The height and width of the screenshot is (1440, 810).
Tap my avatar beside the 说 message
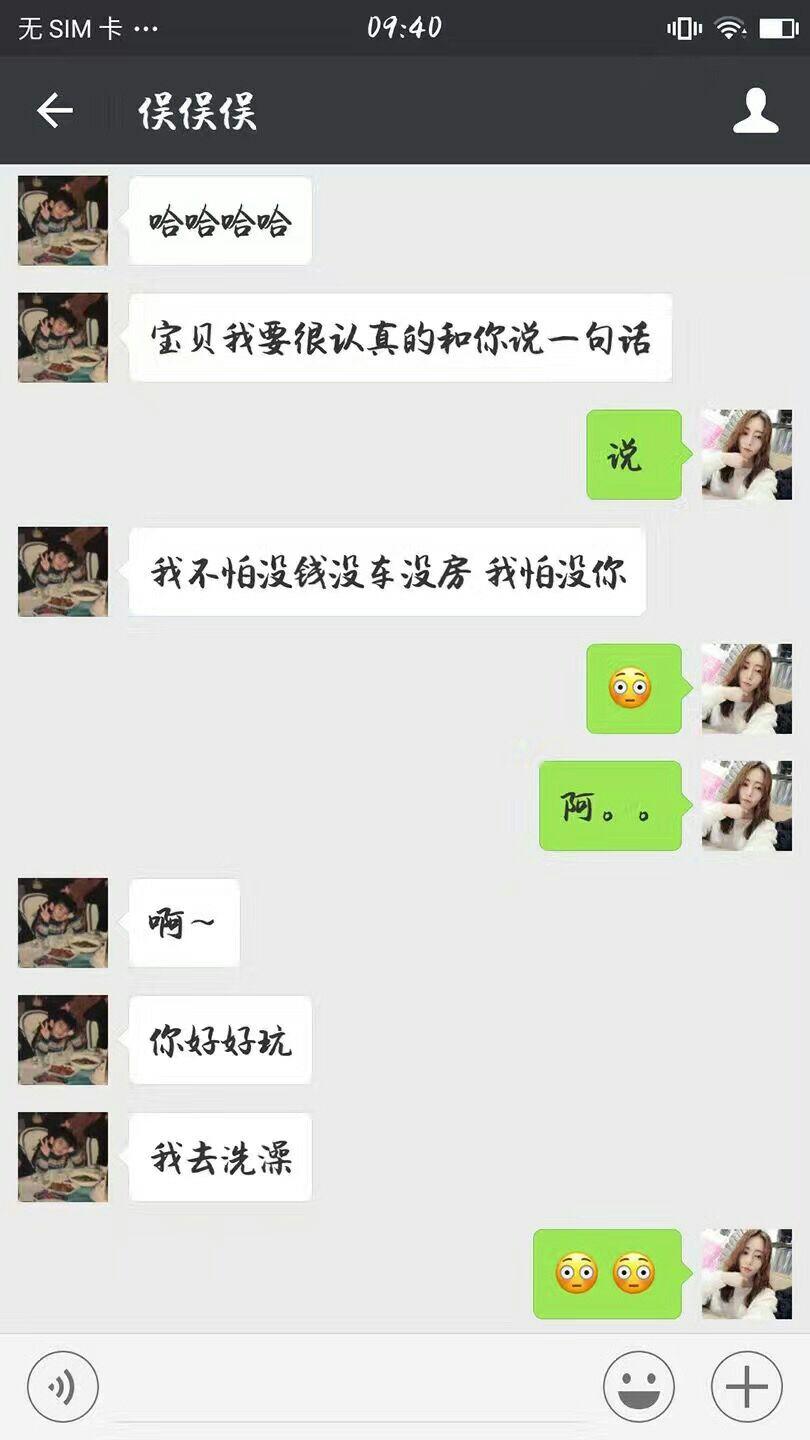[x=747, y=455]
